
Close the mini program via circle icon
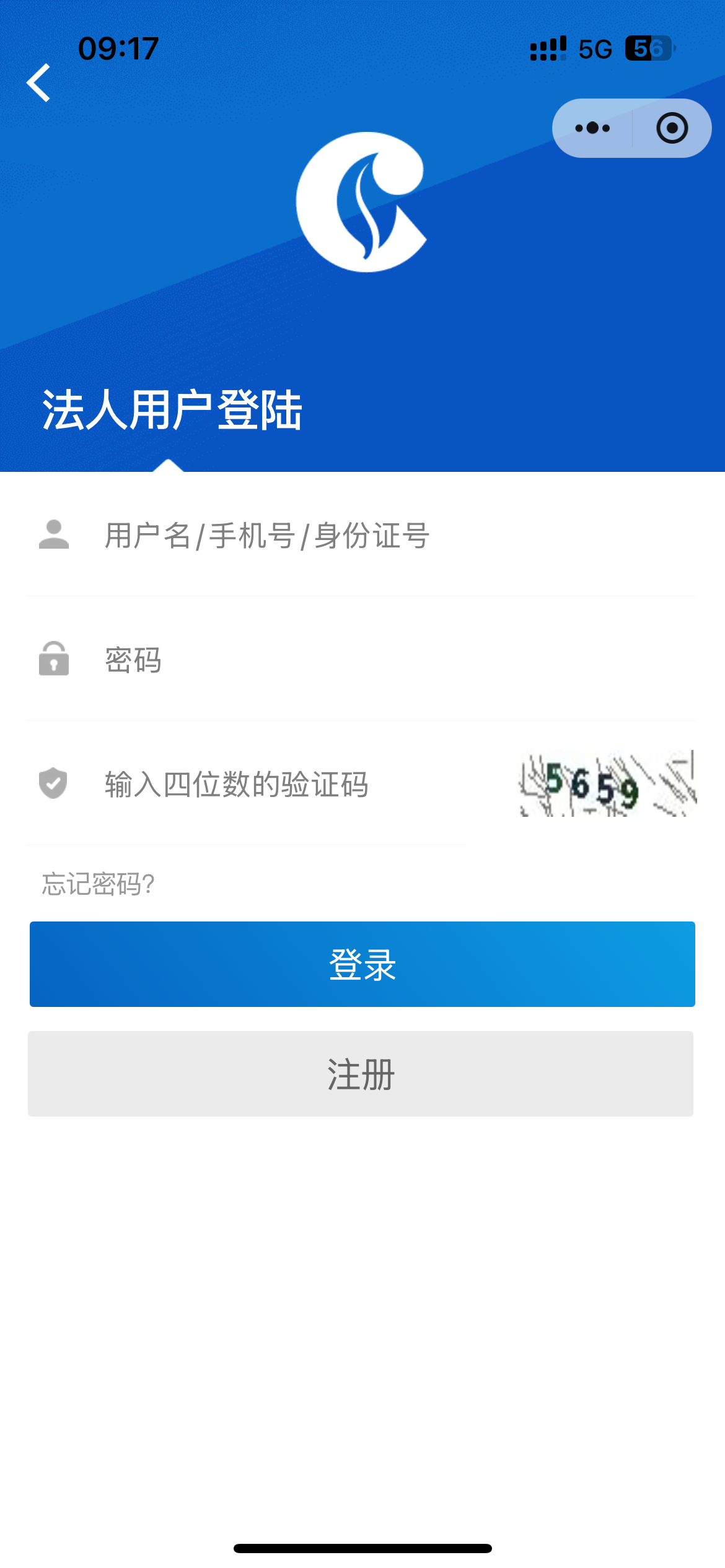click(672, 128)
